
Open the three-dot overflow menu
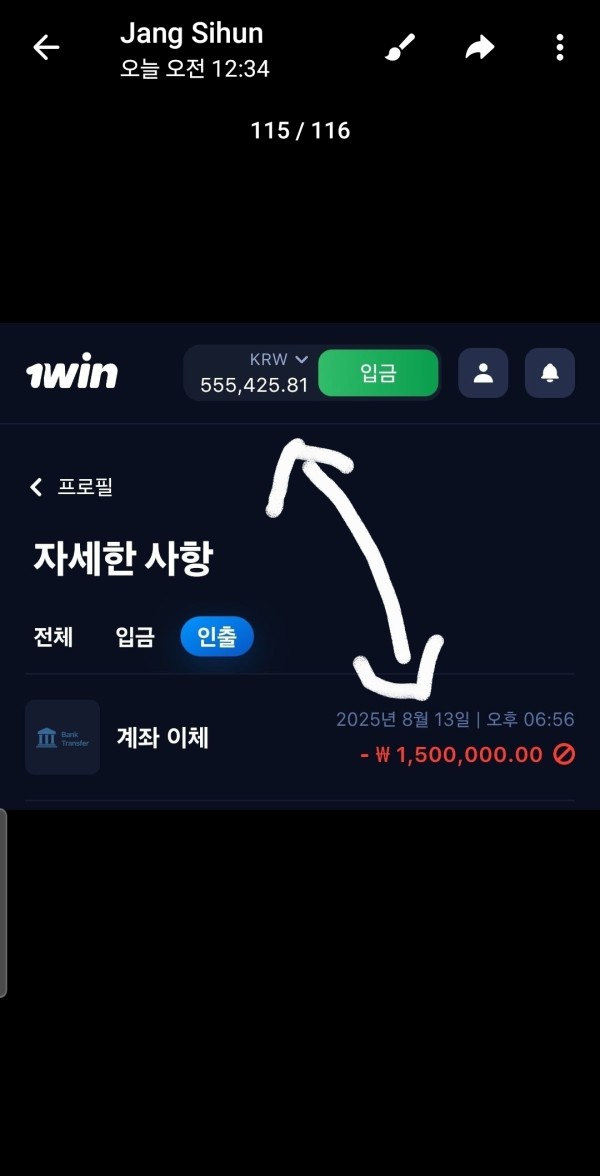pos(560,47)
